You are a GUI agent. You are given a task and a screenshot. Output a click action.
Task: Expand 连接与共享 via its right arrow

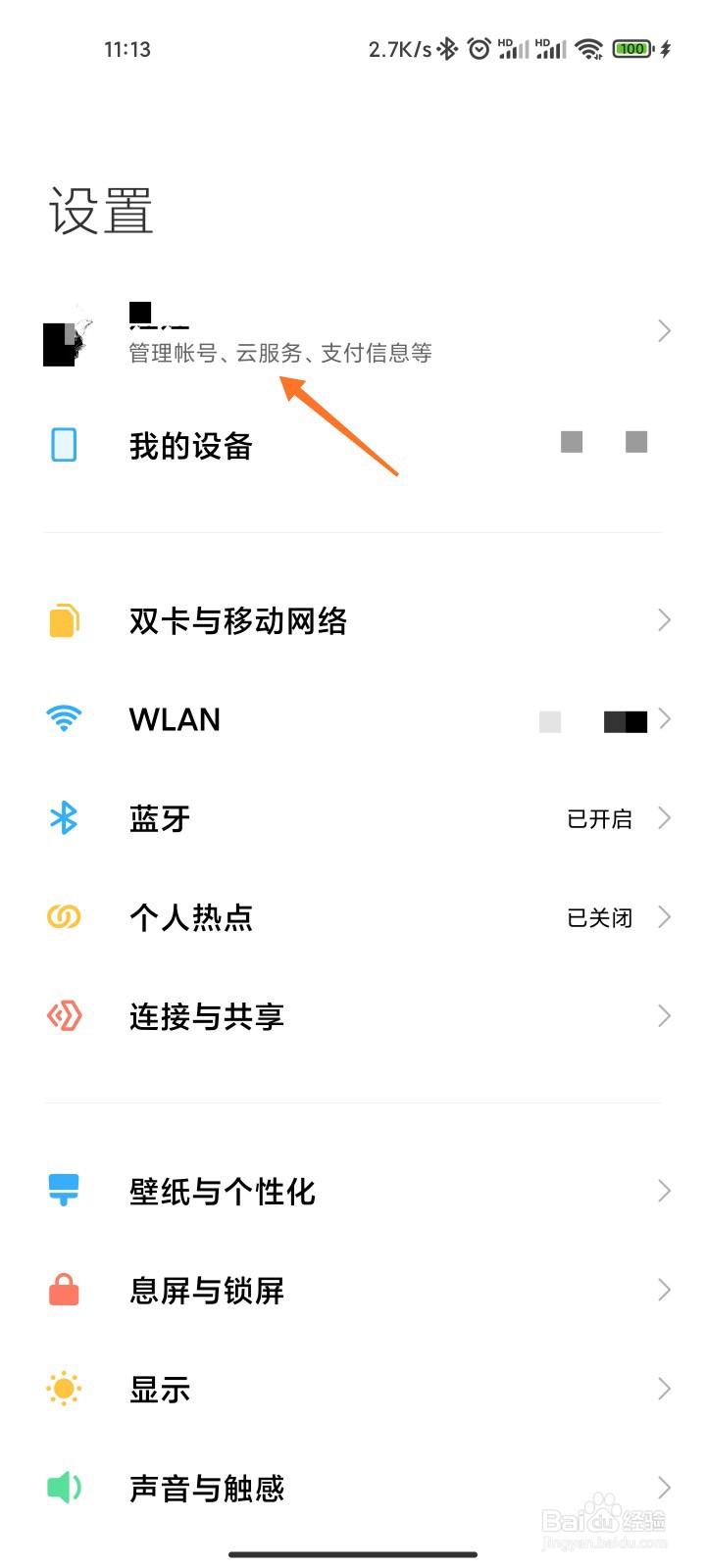pos(663,1016)
